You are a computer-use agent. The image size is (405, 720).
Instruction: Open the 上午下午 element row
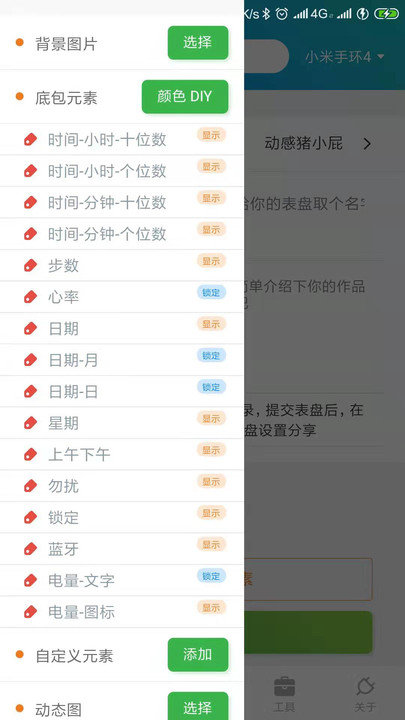[x=122, y=455]
